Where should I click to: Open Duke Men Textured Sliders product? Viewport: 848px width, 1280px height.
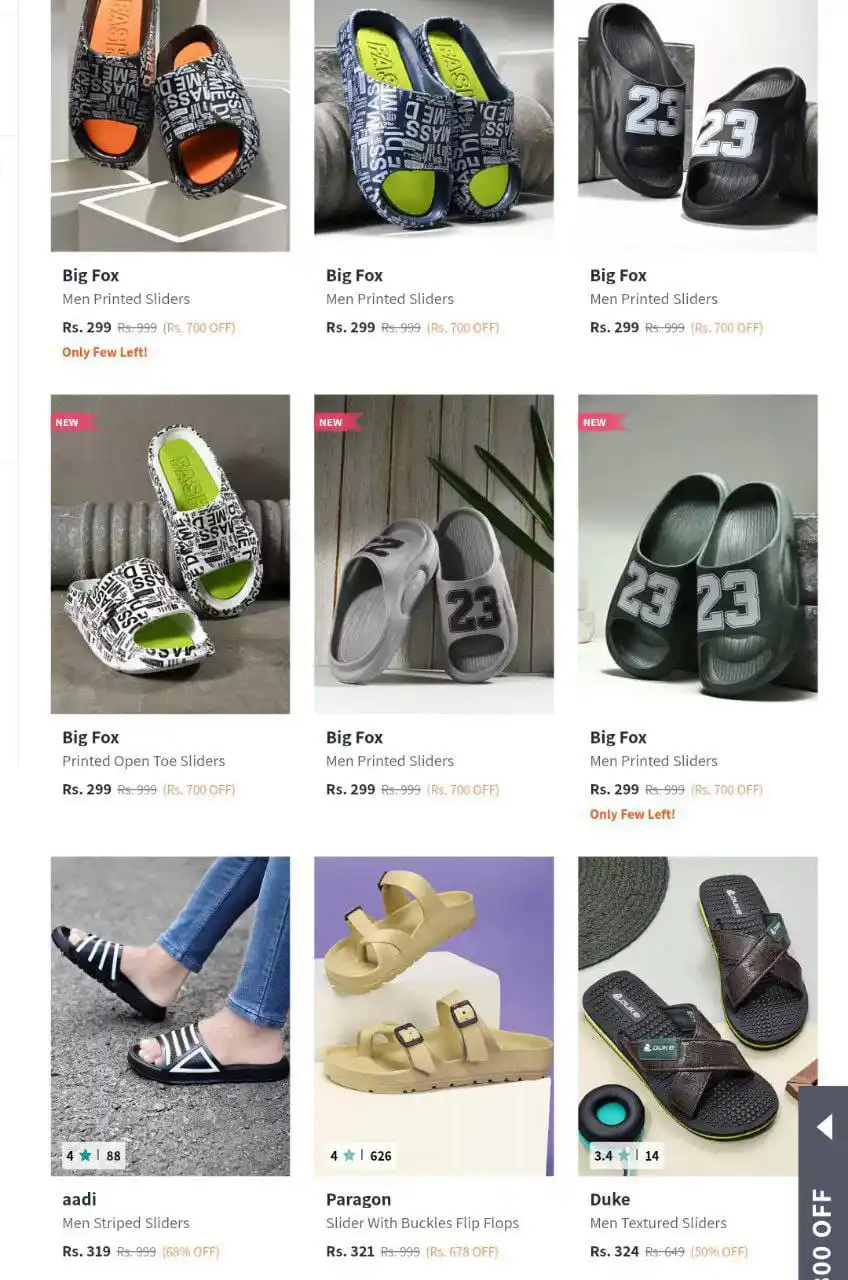click(690, 1015)
